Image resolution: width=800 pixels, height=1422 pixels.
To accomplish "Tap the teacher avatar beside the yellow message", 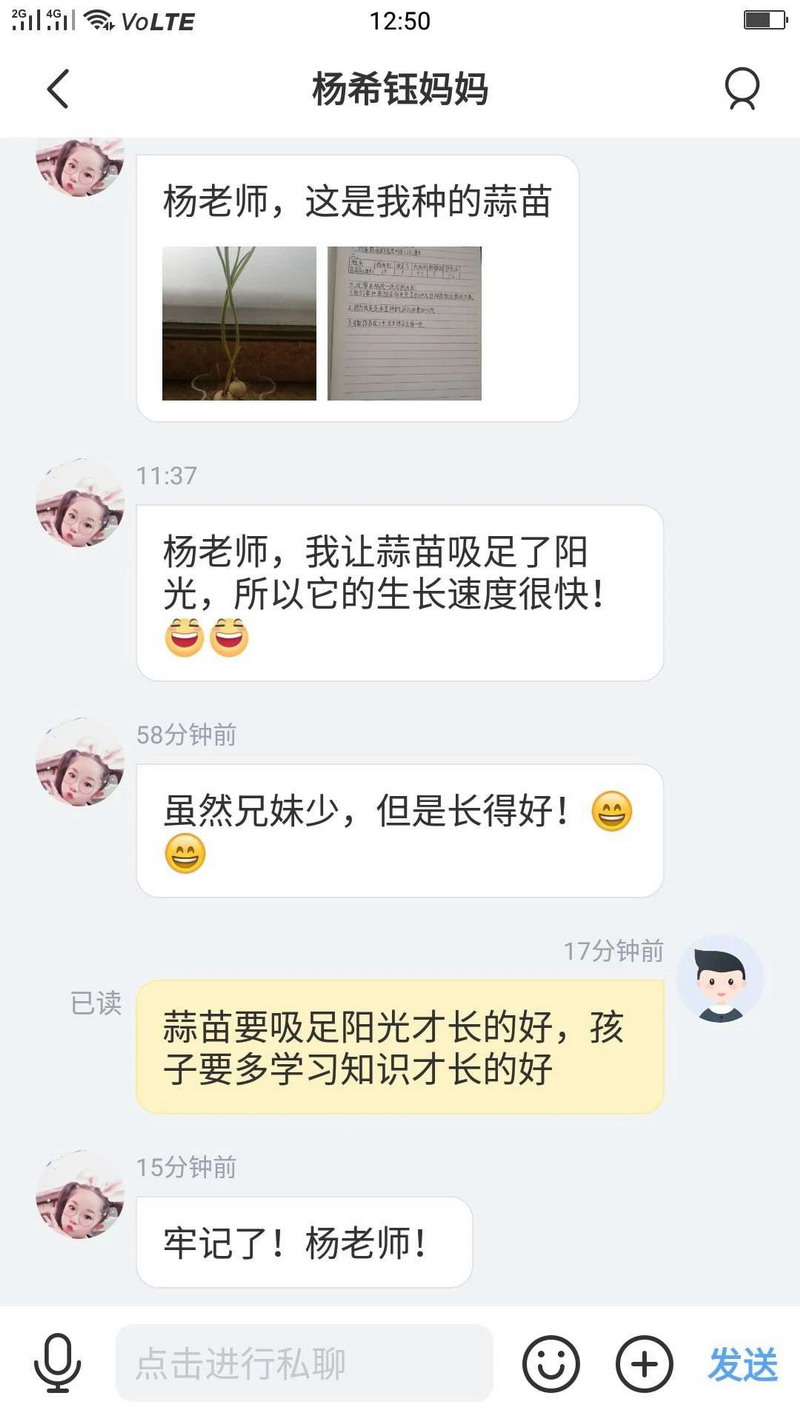I will [720, 978].
